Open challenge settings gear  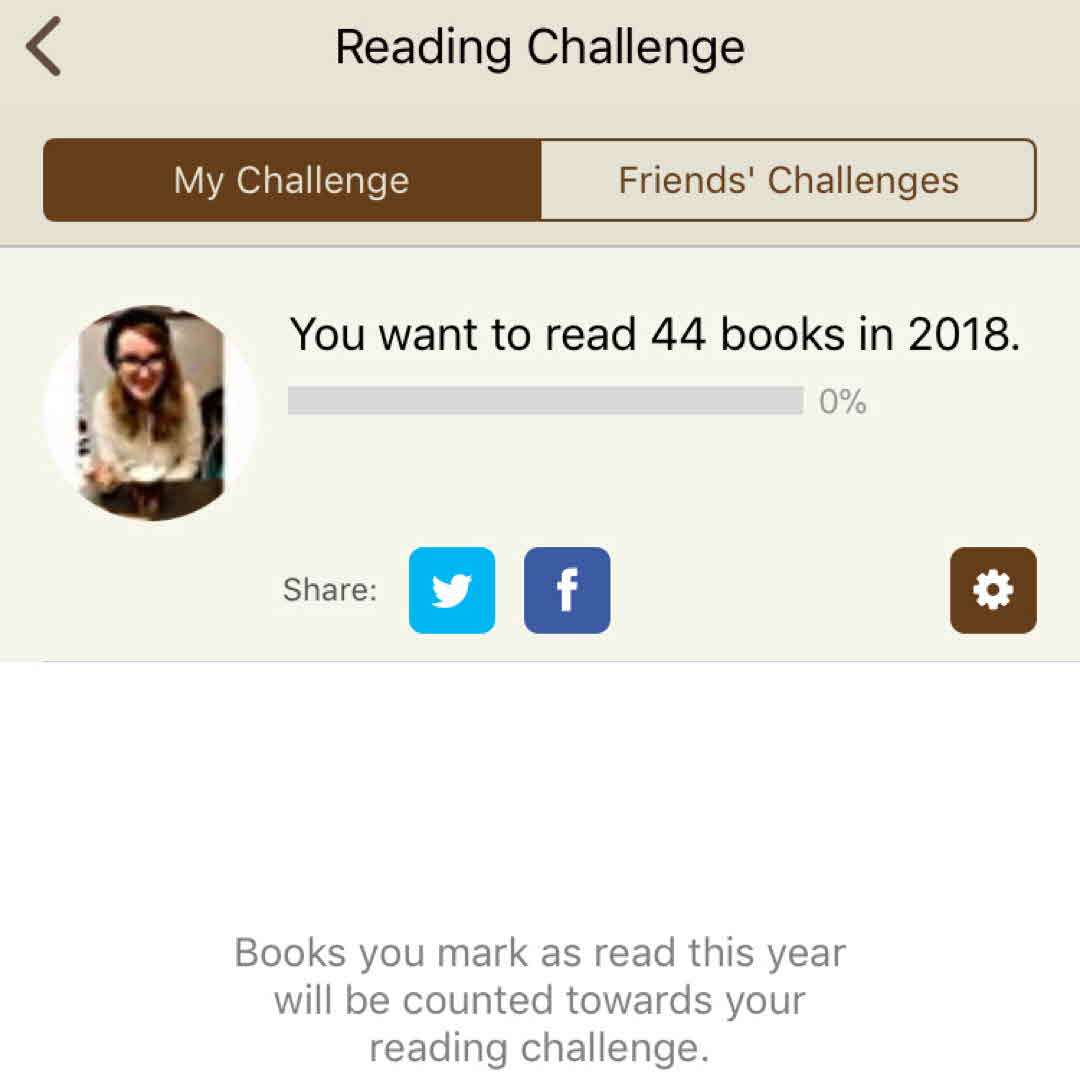click(x=993, y=590)
